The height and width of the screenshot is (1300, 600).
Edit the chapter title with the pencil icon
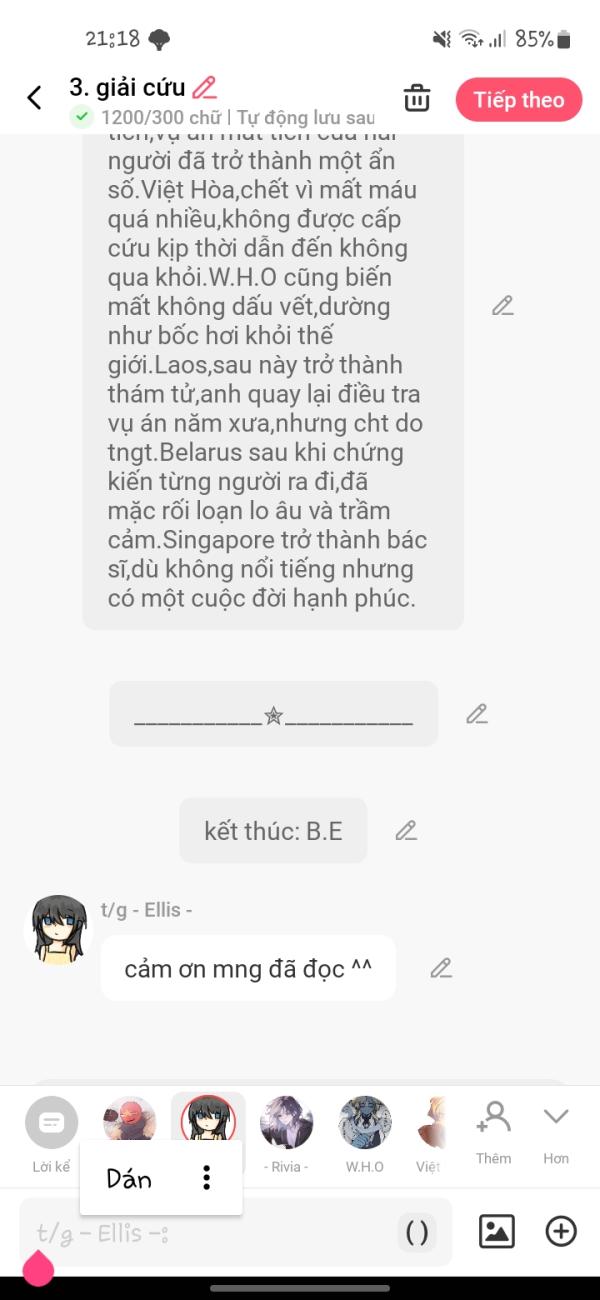point(205,87)
